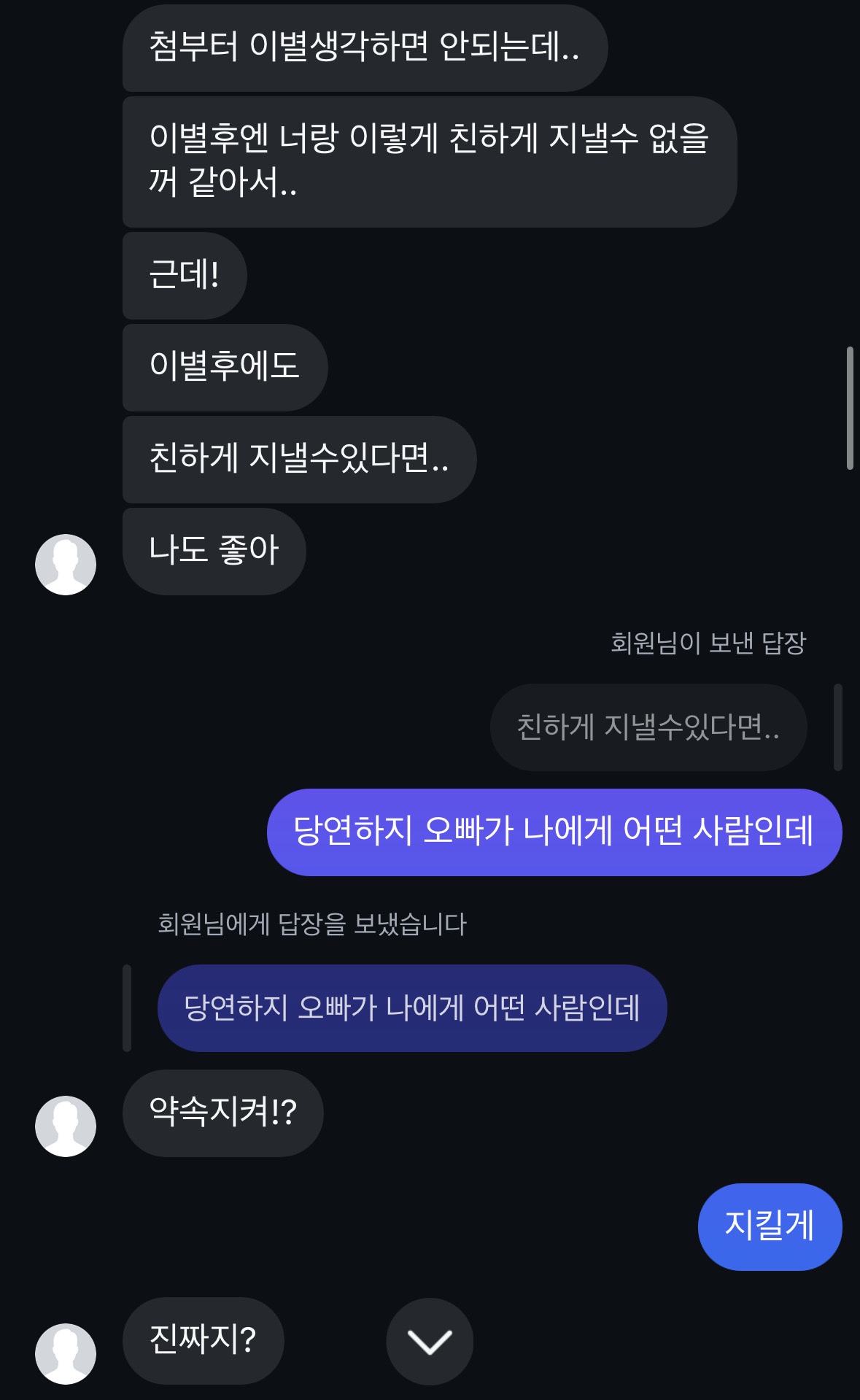
Task: Open profile picture beside "나도 좋아"
Action: tap(66, 564)
